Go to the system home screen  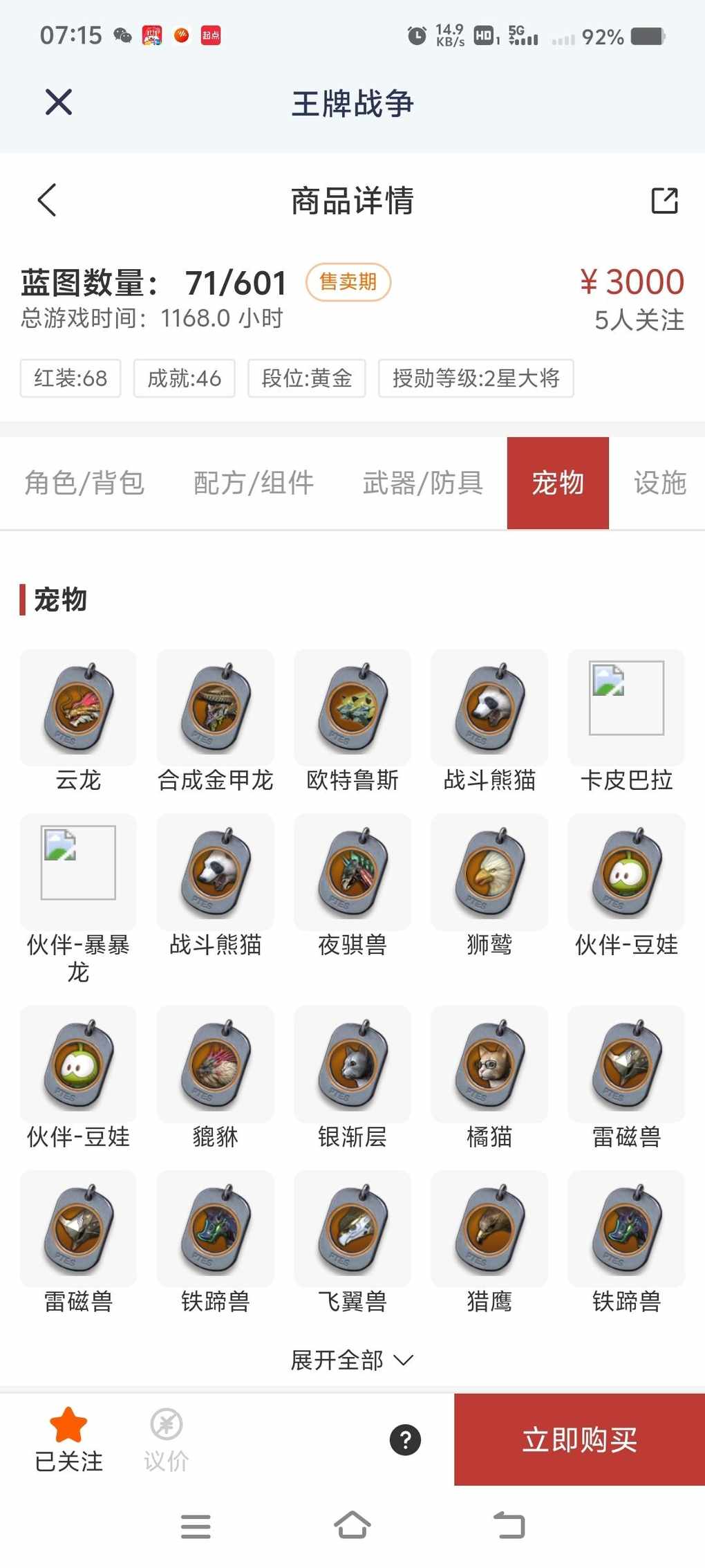pos(352,1525)
